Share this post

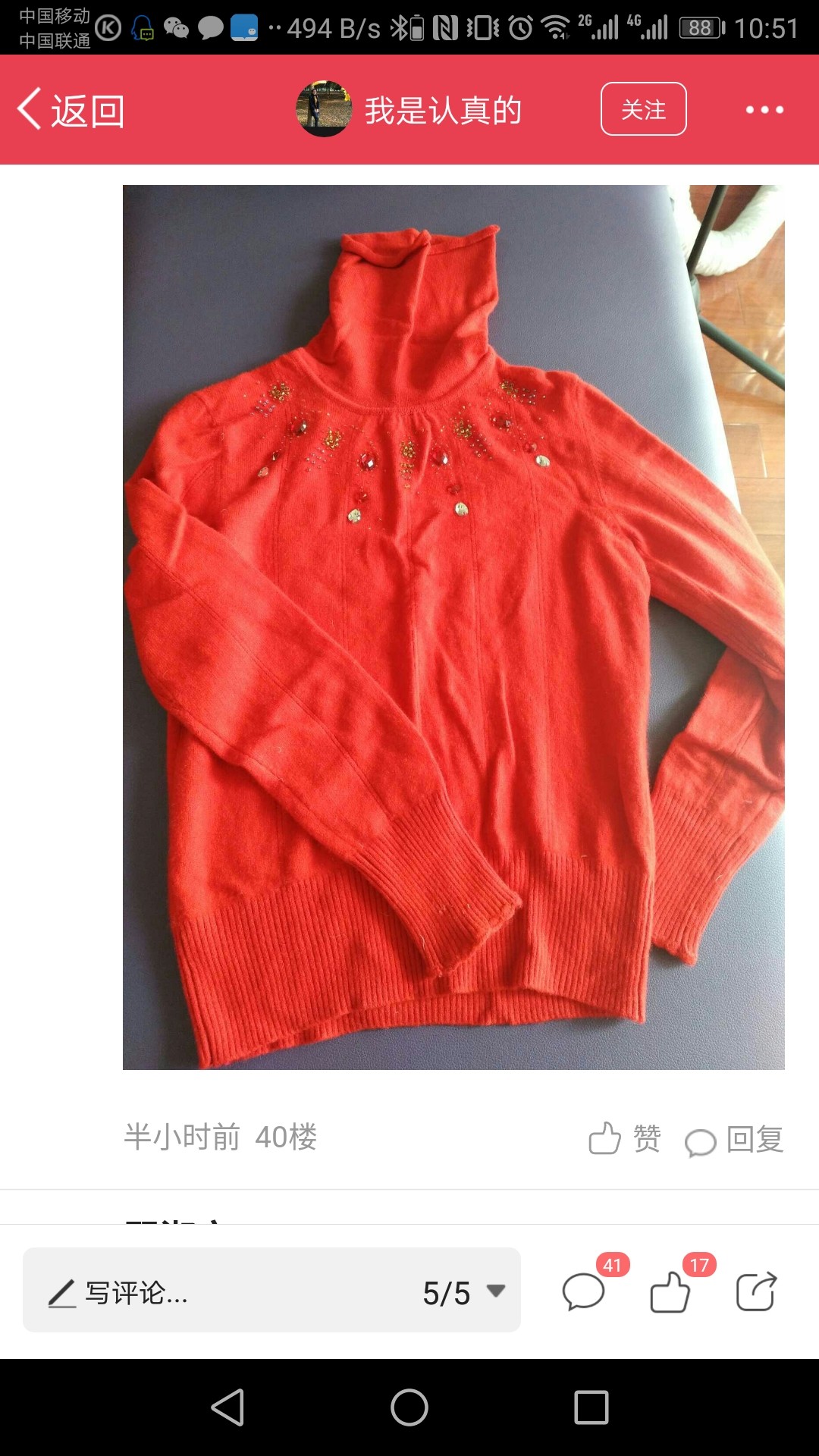756,1291
